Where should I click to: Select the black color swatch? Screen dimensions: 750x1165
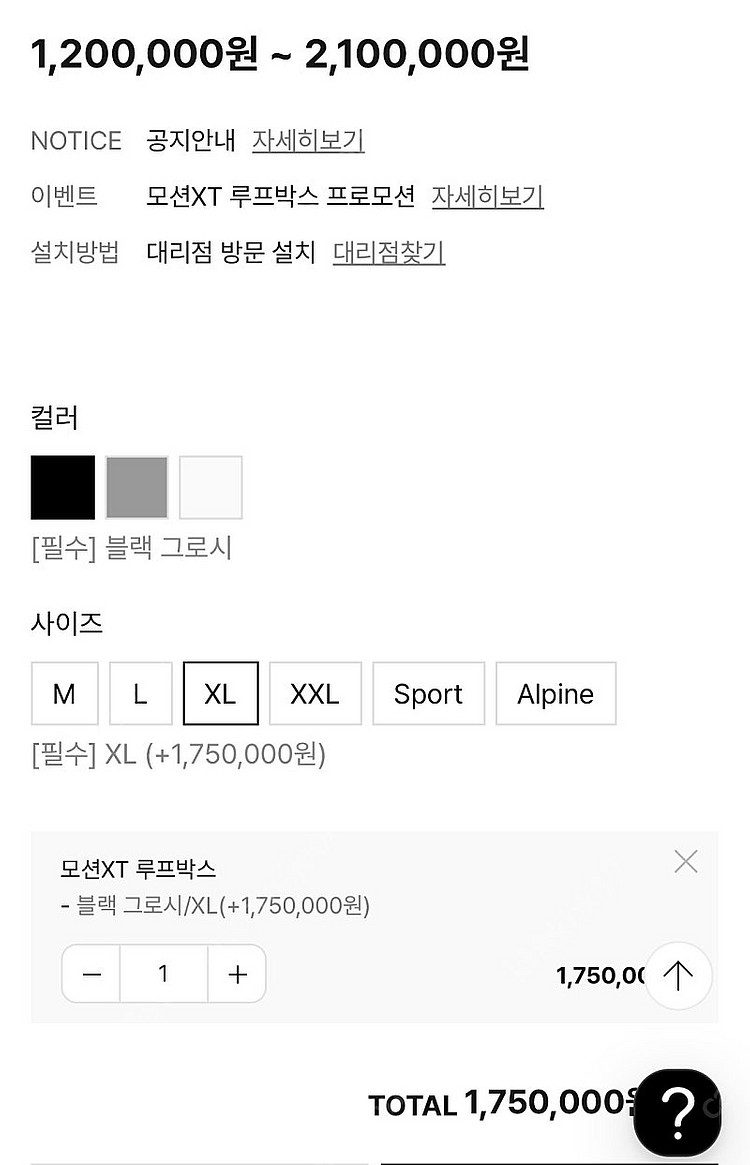pyautogui.click(x=63, y=488)
